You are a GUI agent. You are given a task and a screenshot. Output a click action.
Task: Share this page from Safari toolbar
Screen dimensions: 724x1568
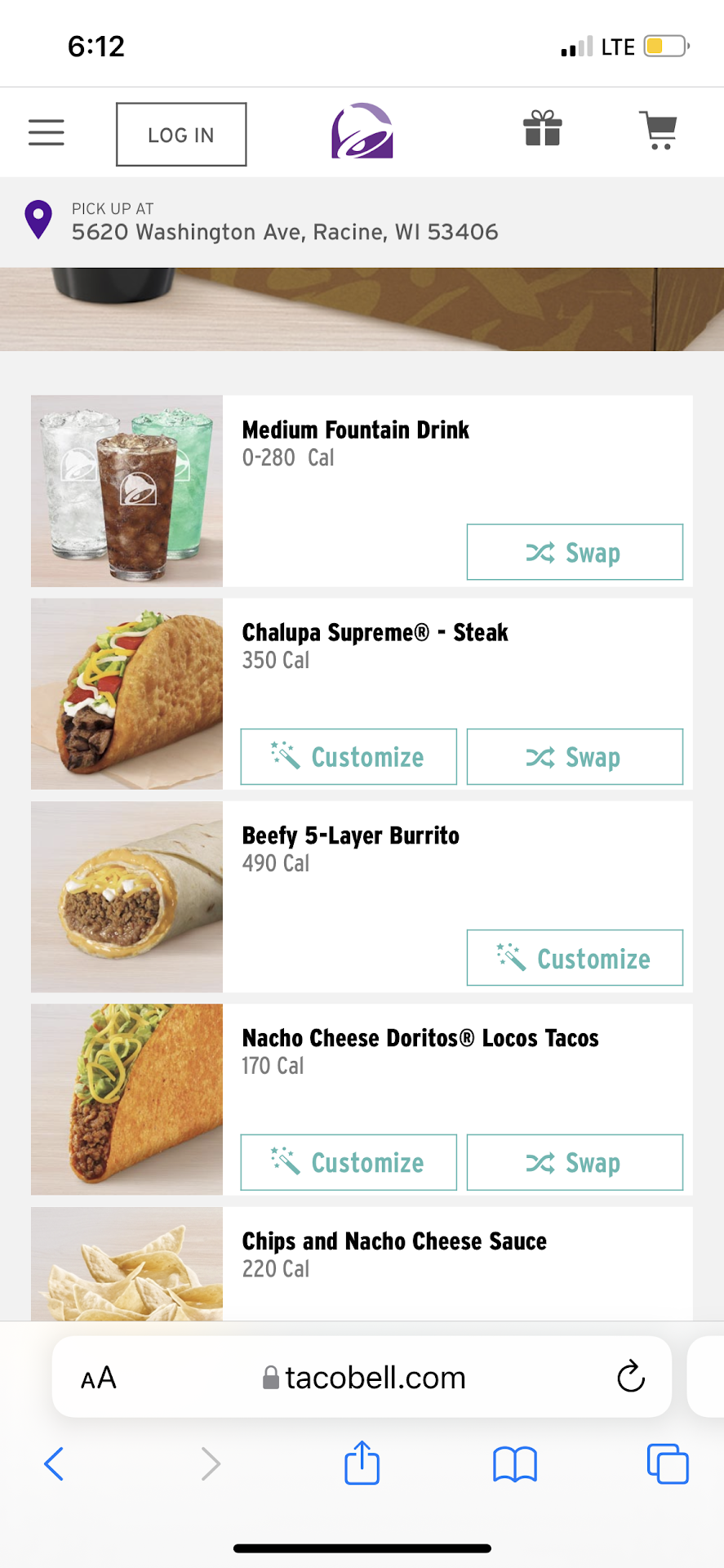pos(362,1463)
